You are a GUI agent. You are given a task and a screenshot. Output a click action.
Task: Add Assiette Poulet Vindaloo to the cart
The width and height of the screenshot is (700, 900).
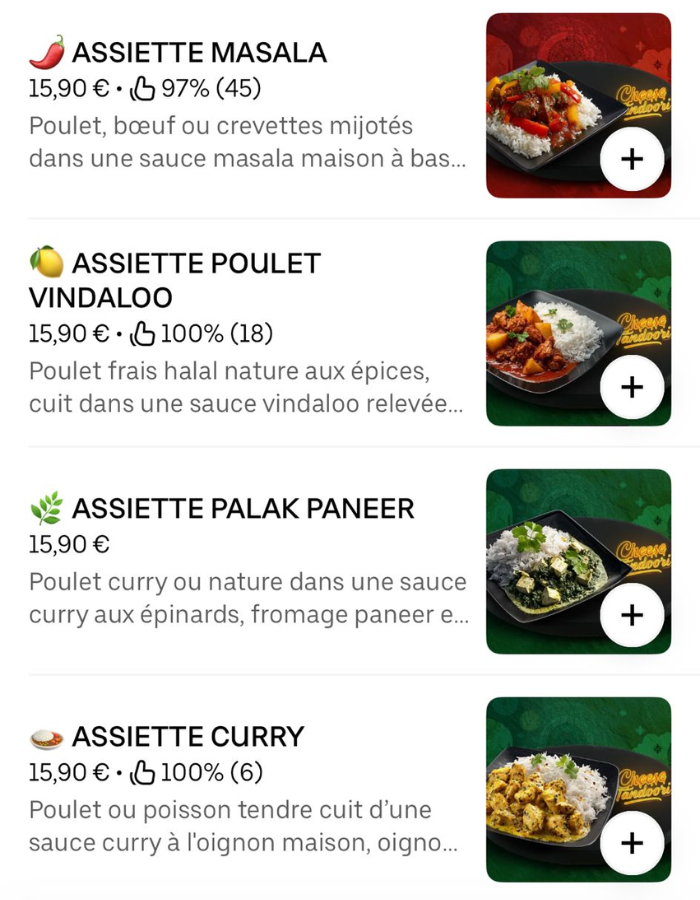pyautogui.click(x=632, y=387)
